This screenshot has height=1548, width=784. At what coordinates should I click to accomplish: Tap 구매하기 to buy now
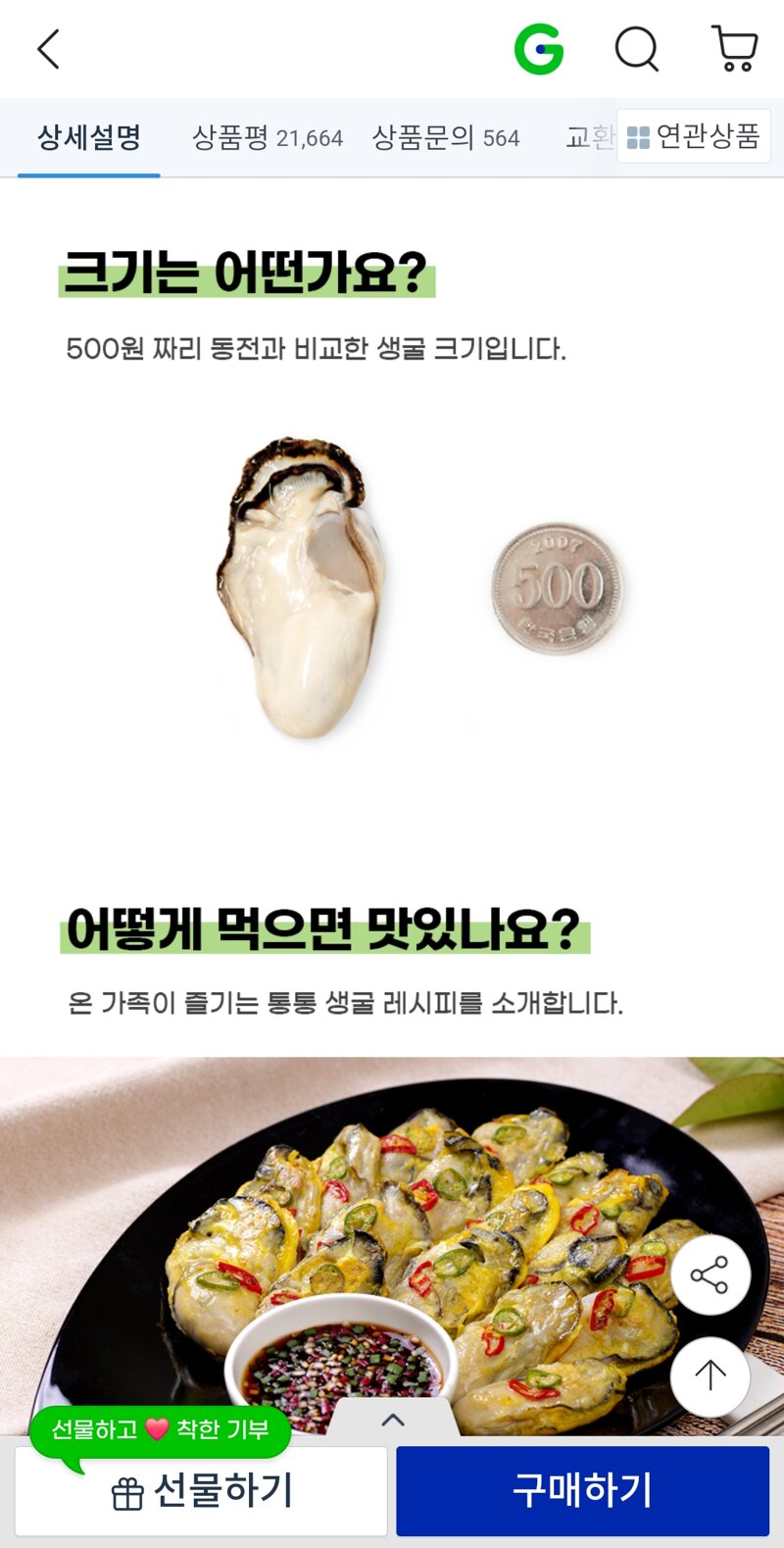coord(582,1491)
